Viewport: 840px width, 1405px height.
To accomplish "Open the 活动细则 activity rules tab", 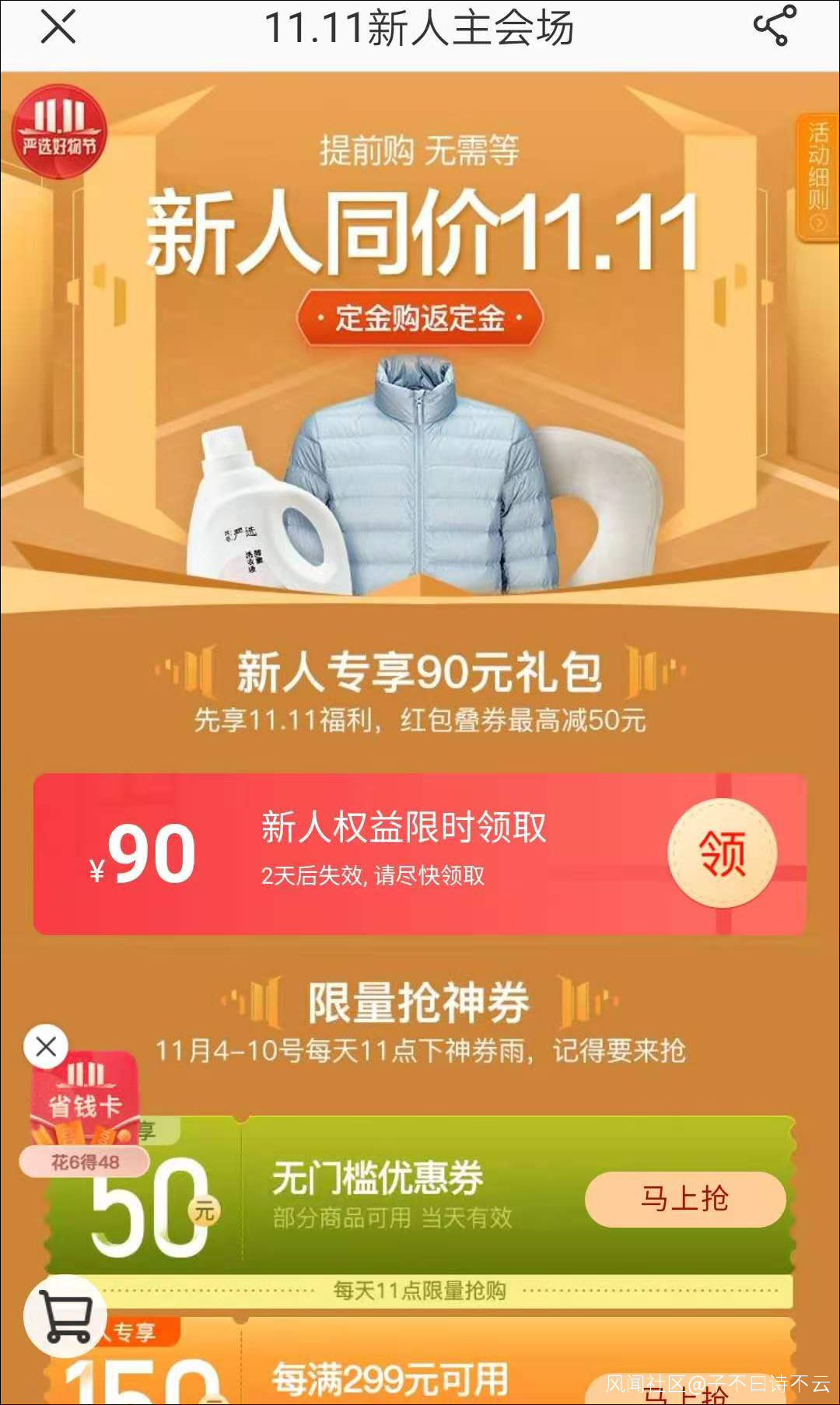I will point(817,177).
